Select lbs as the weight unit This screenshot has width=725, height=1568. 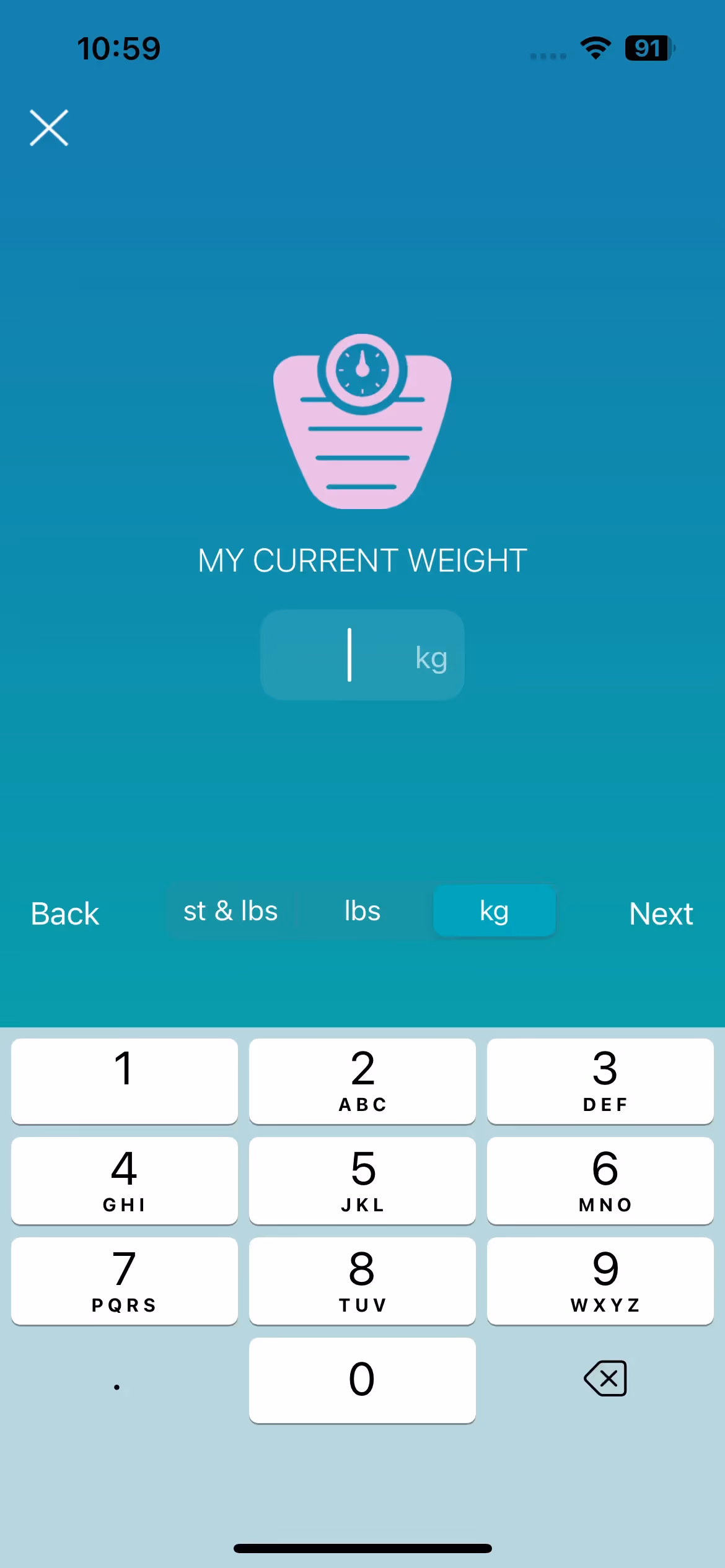point(362,912)
